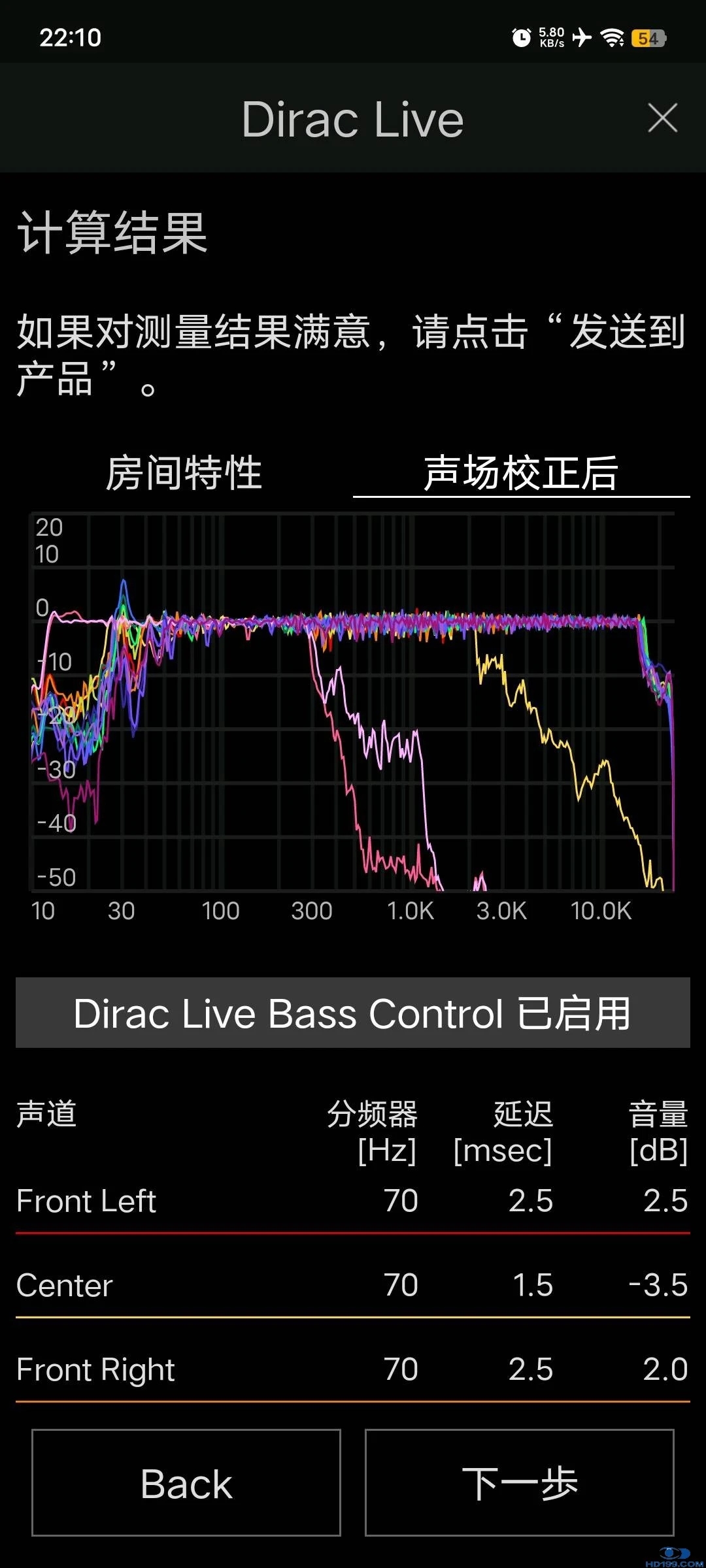The height and width of the screenshot is (1568, 706).
Task: Continue with the 下一步 button
Action: pos(520,1482)
